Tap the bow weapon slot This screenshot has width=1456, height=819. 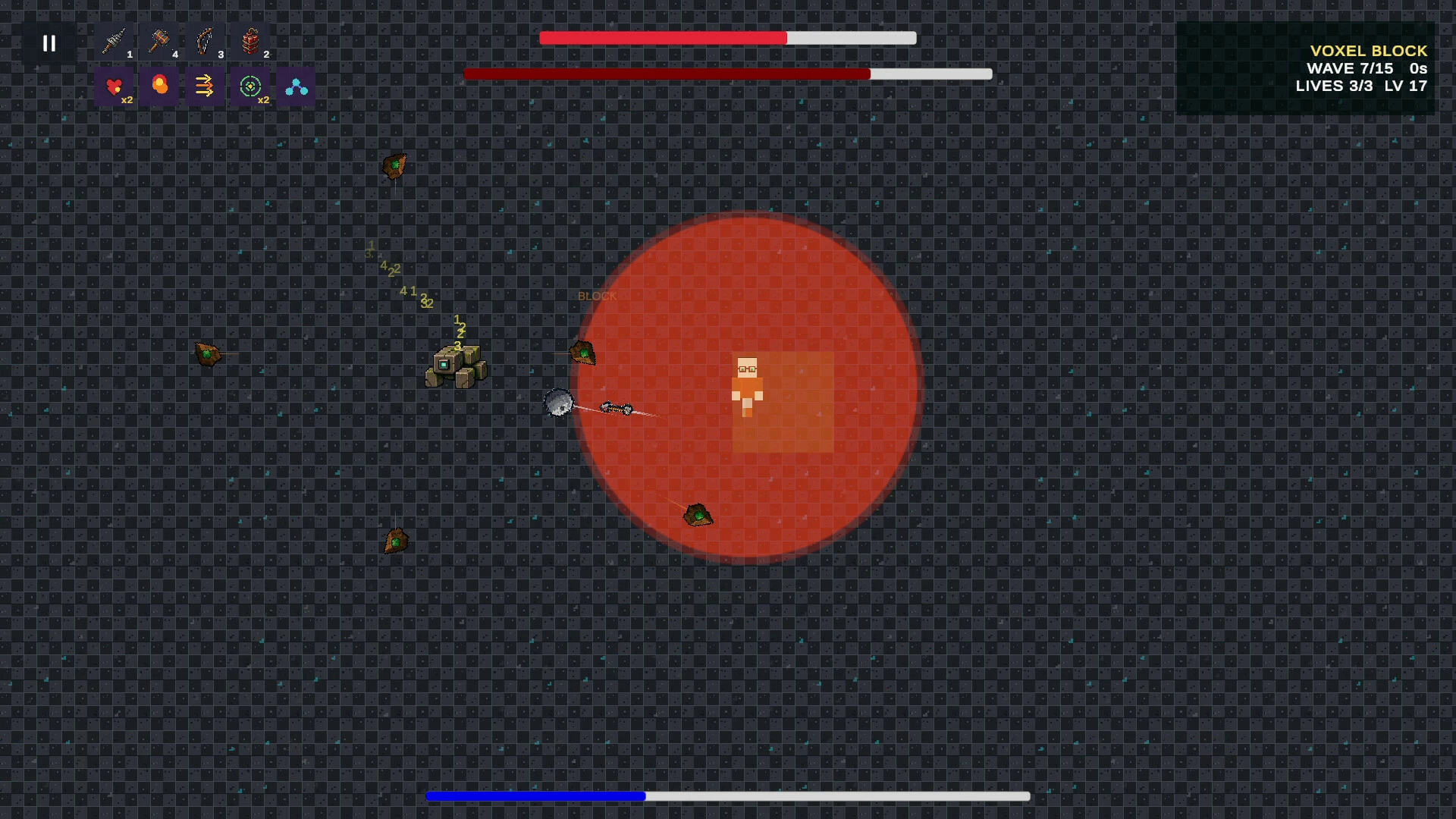pos(205,42)
